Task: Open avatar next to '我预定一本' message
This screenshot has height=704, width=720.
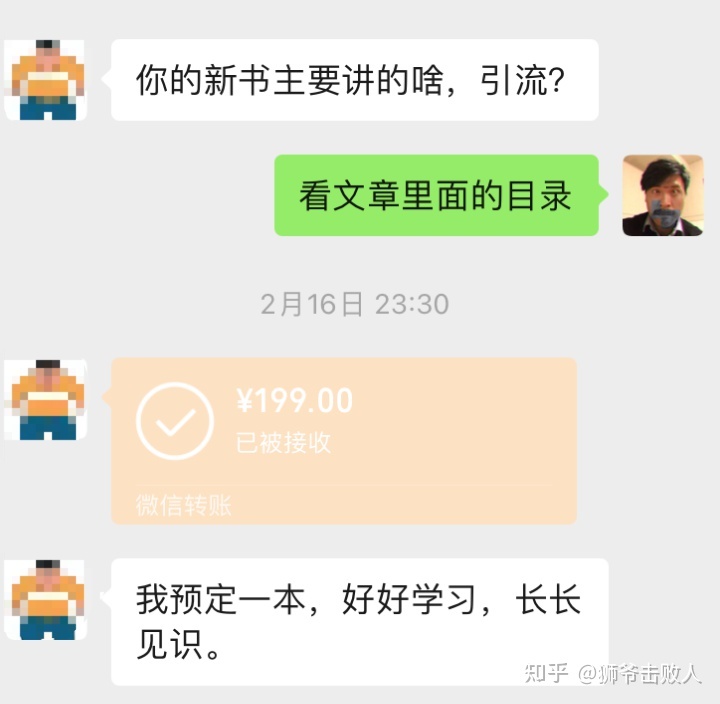Action: (45, 599)
